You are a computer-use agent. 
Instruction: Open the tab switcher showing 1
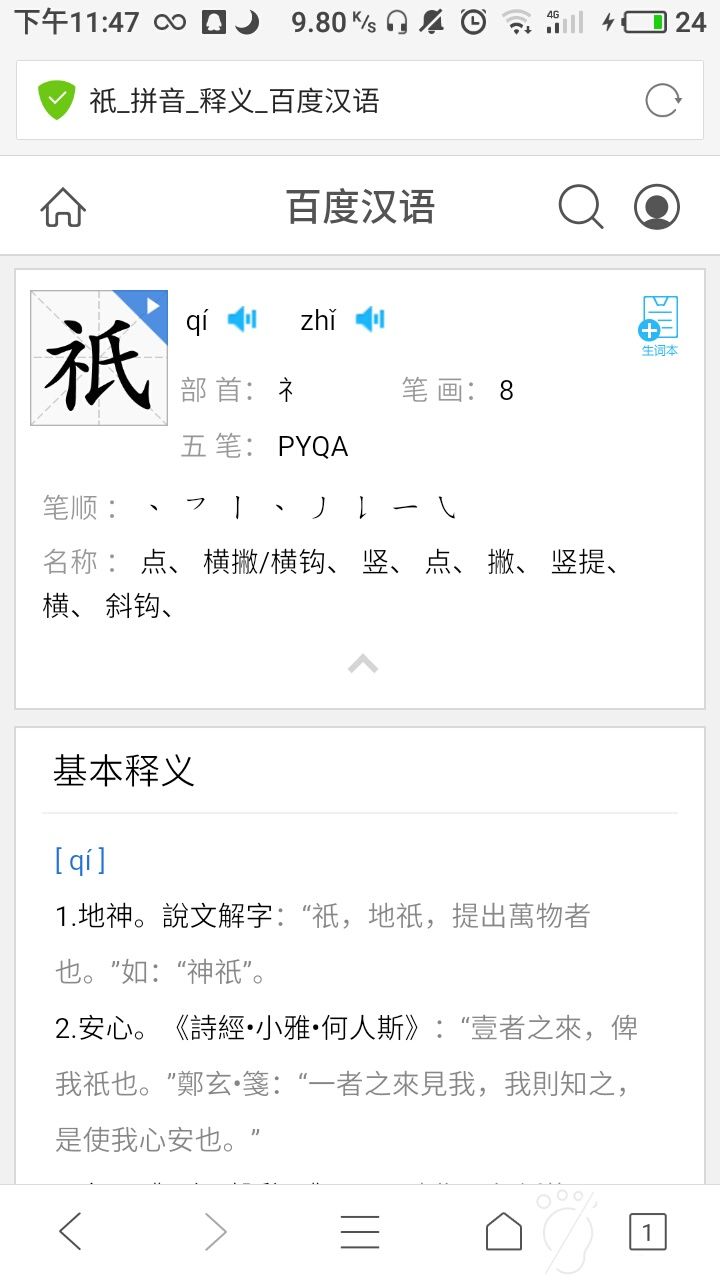(647, 1232)
